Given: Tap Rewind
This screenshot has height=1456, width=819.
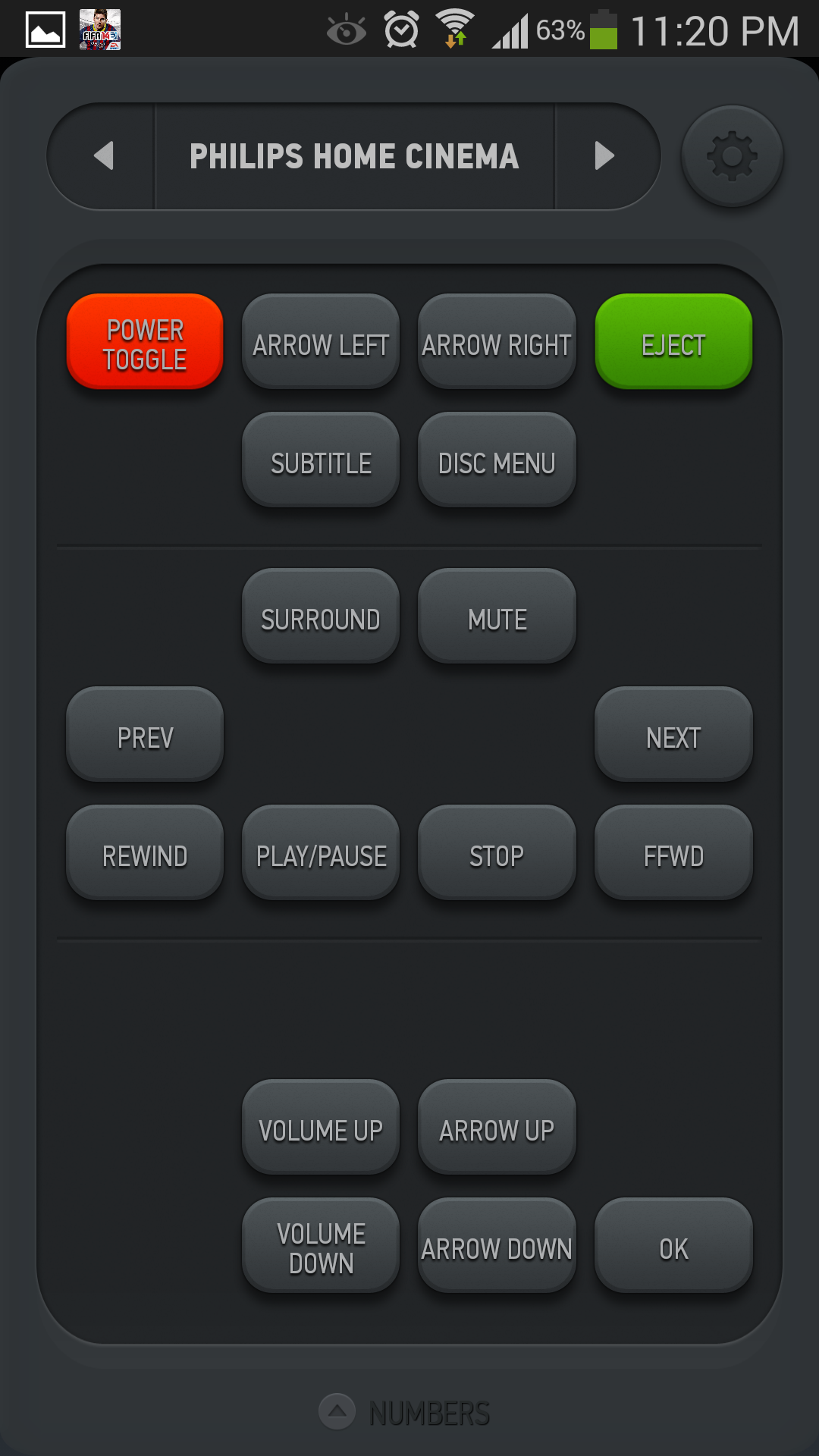Looking at the screenshot, I should tap(145, 853).
